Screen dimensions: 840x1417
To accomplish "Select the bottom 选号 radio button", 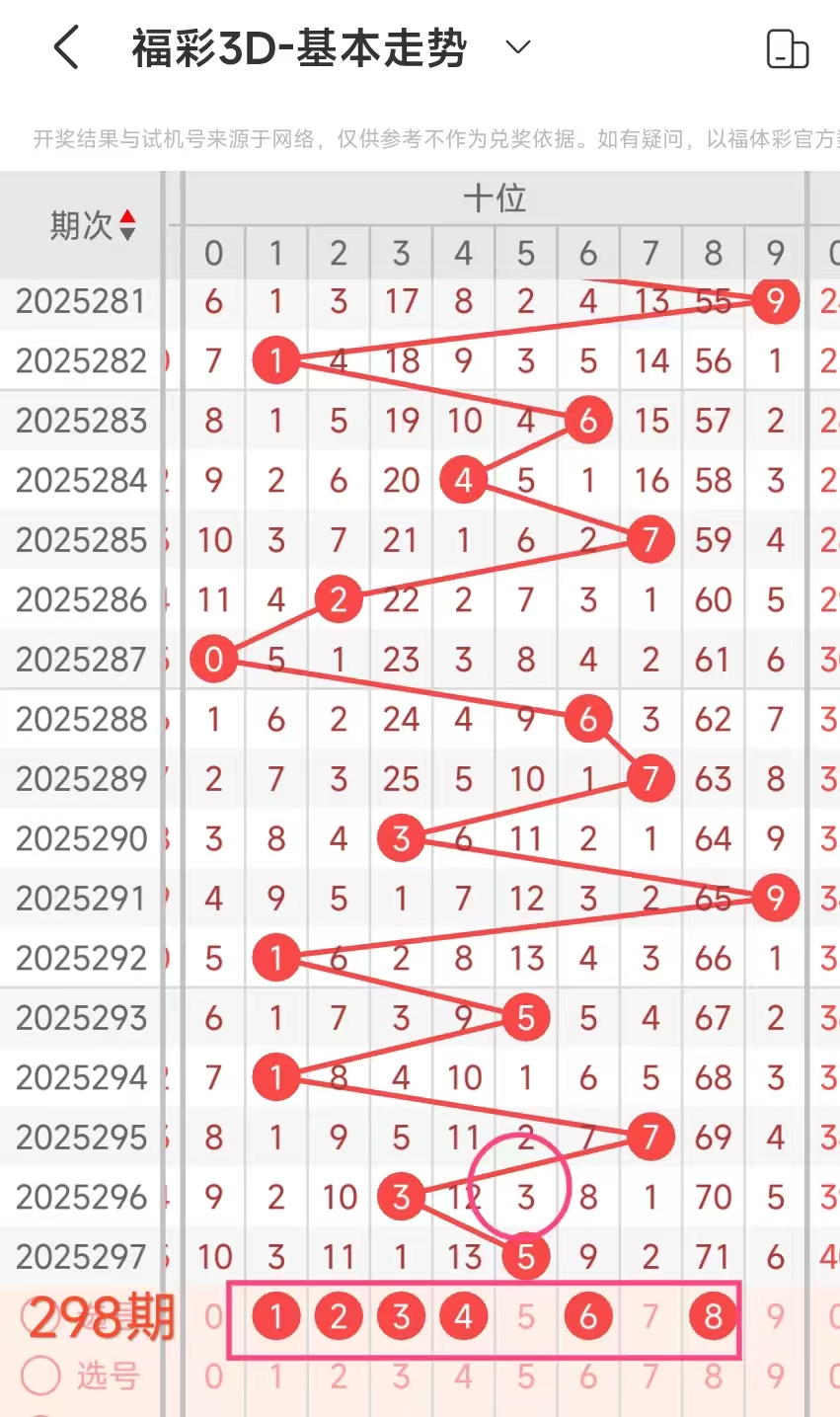I will pyautogui.click(x=40, y=1376).
